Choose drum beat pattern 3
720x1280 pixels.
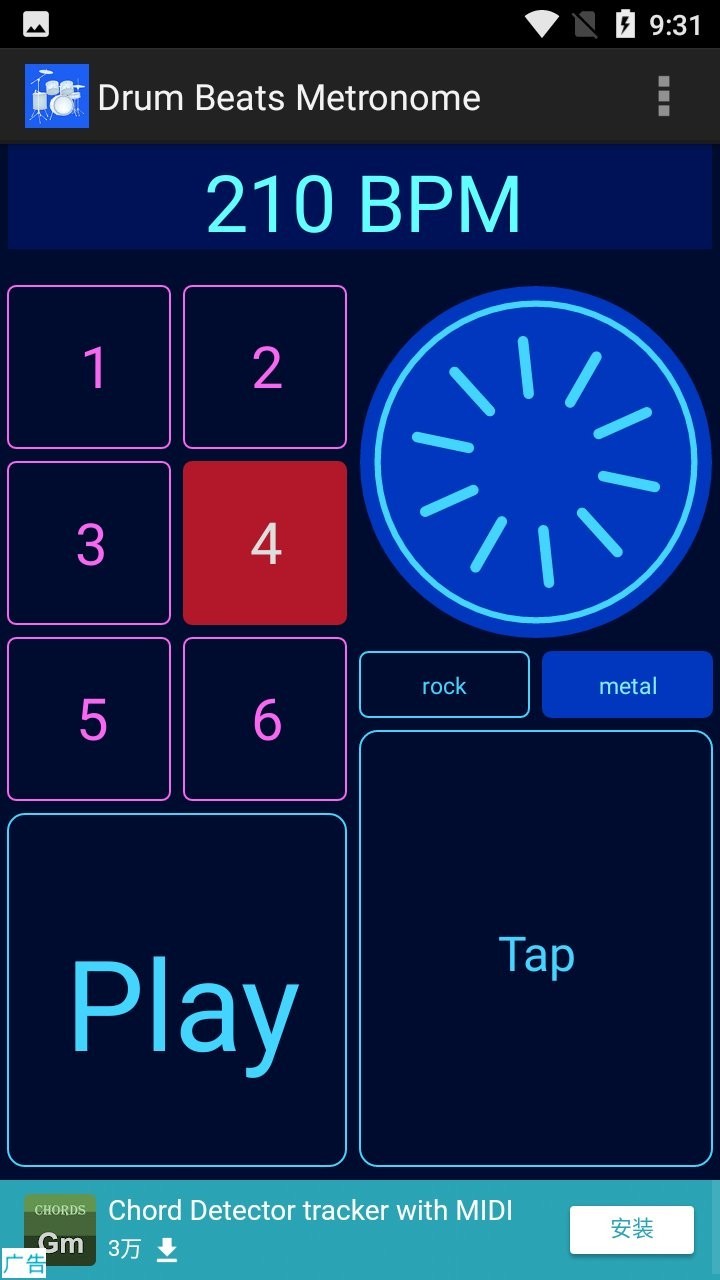[x=89, y=543]
